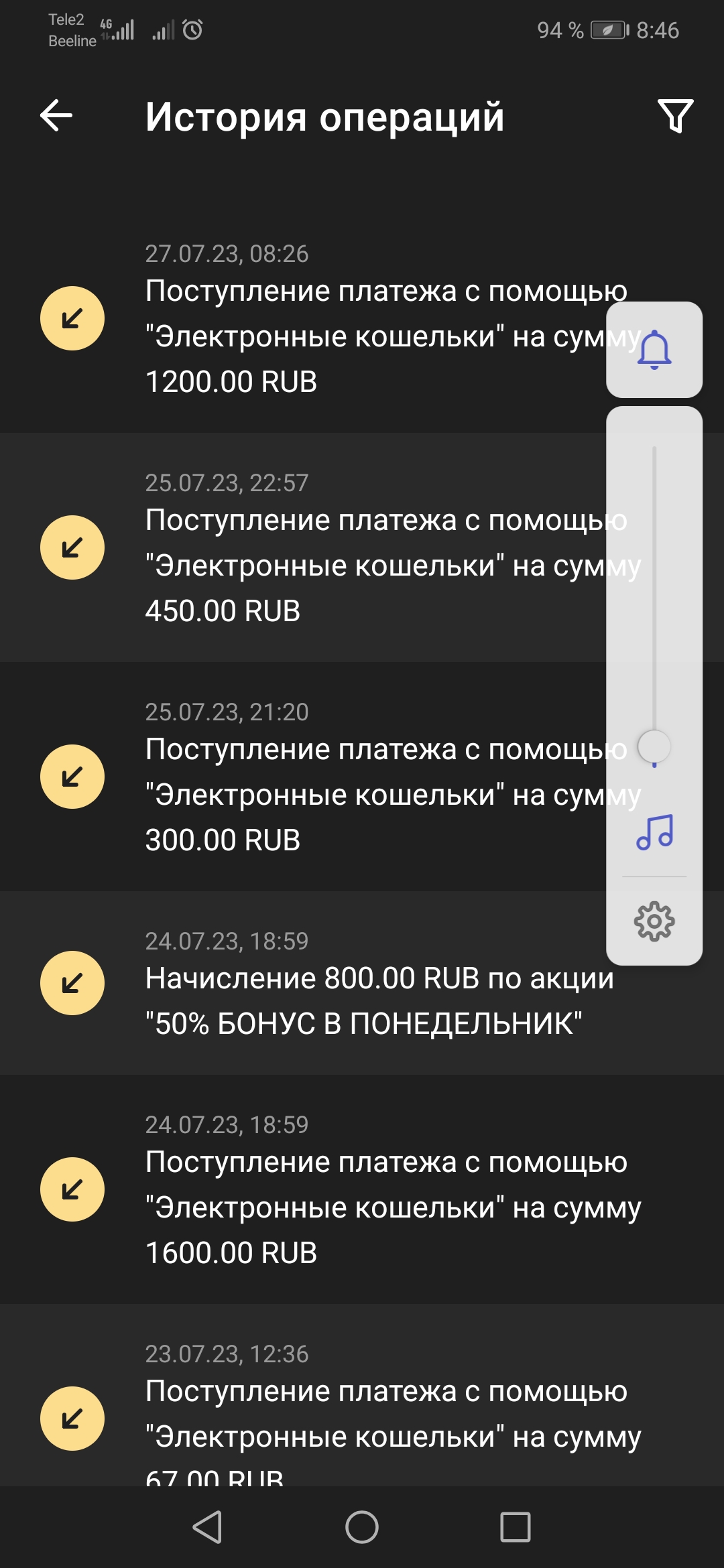Screen dimensions: 724x1568
Task: Go to the home screen
Action: tap(362, 1527)
